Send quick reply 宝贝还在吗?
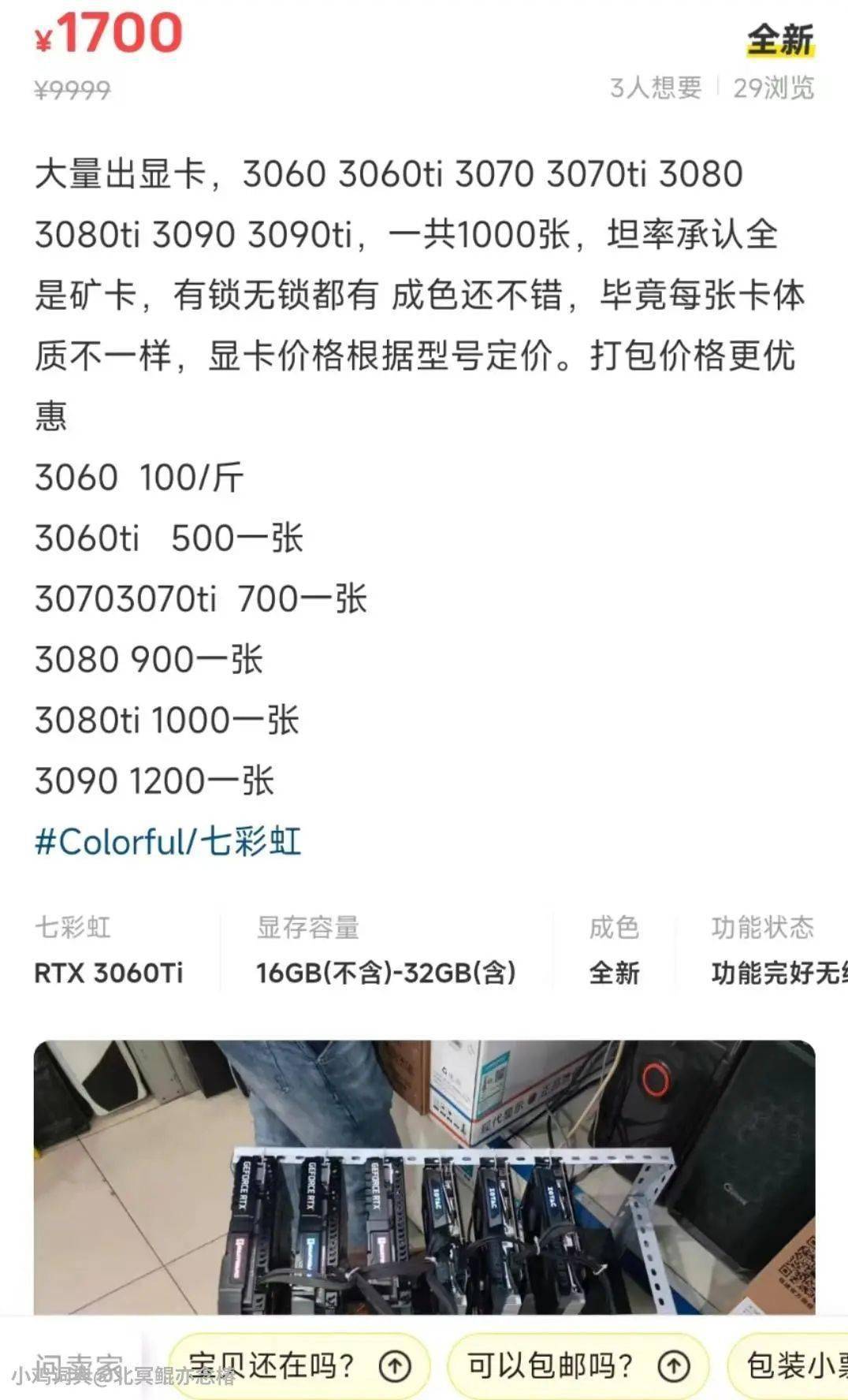 (x=299, y=1365)
